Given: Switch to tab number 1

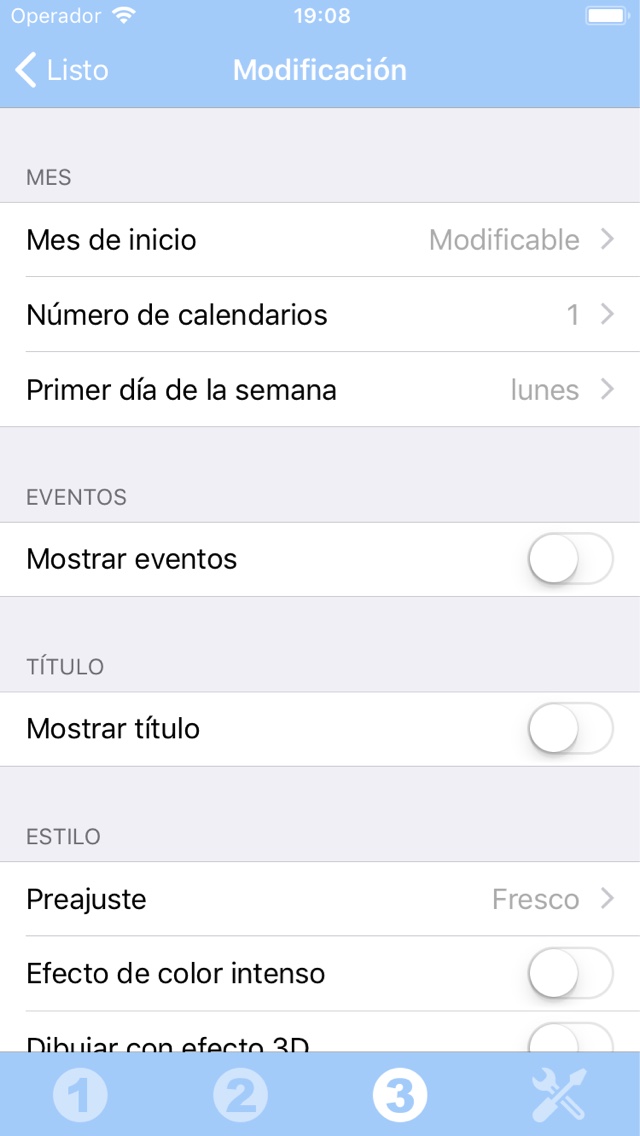Looking at the screenshot, I should click(80, 1094).
